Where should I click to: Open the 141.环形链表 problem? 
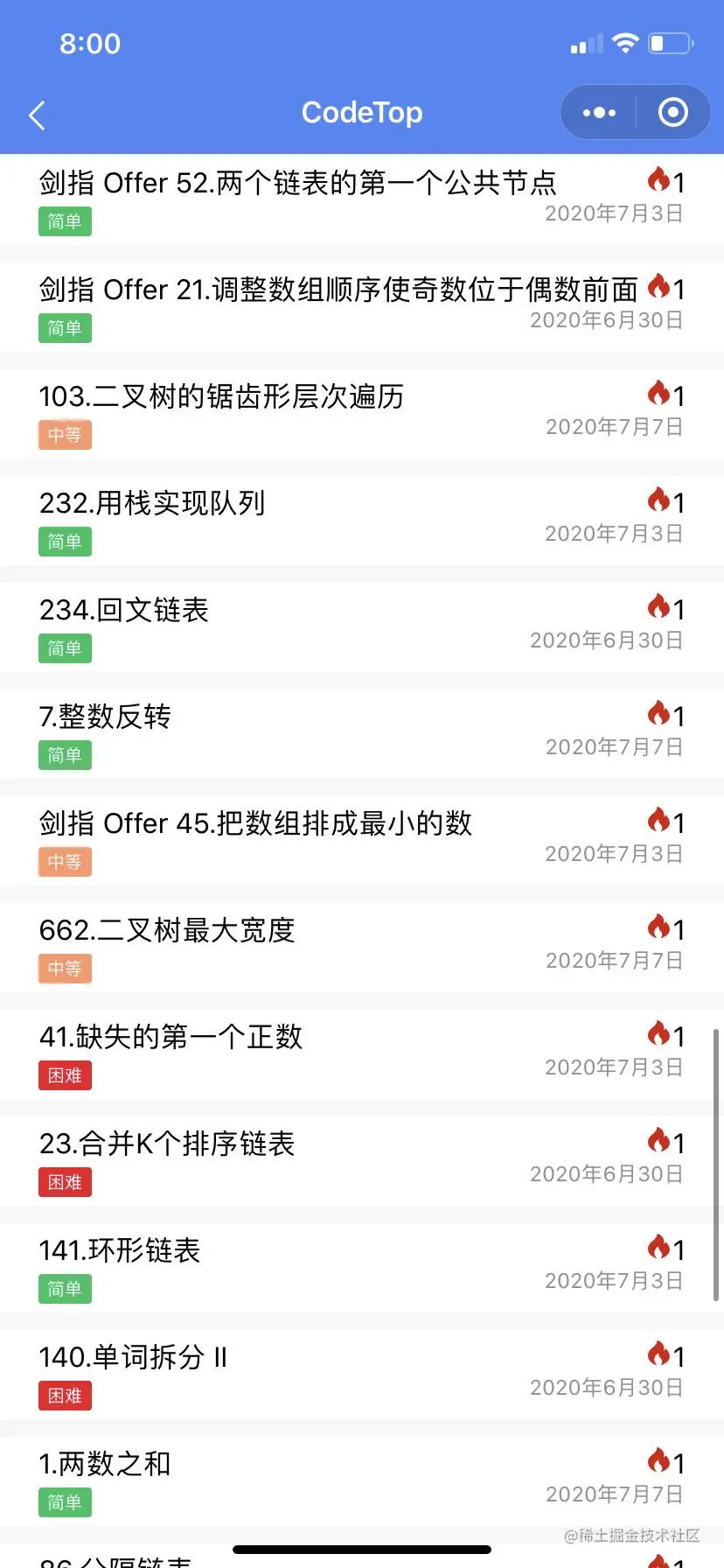[120, 1250]
